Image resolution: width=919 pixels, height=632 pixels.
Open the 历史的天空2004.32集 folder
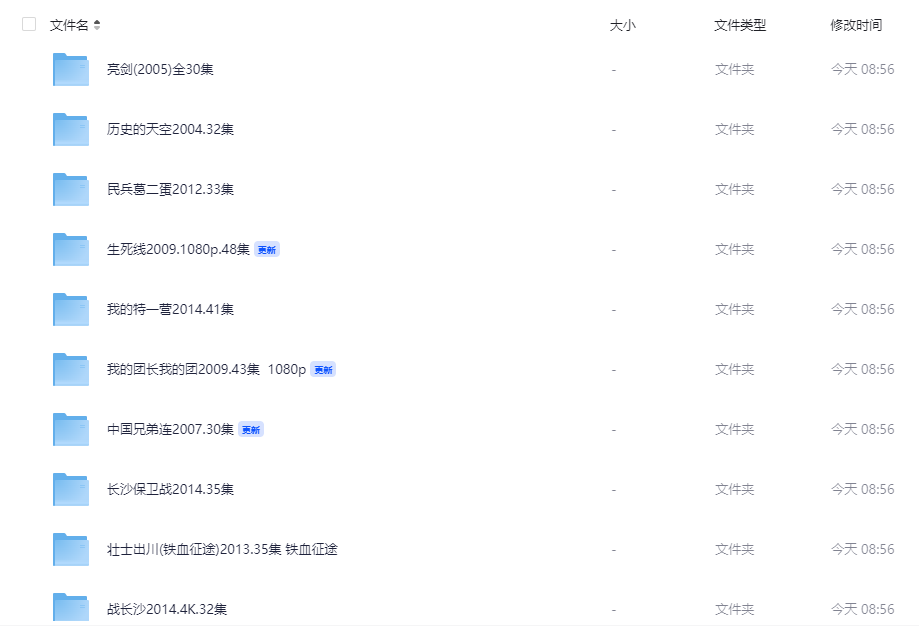click(x=170, y=129)
